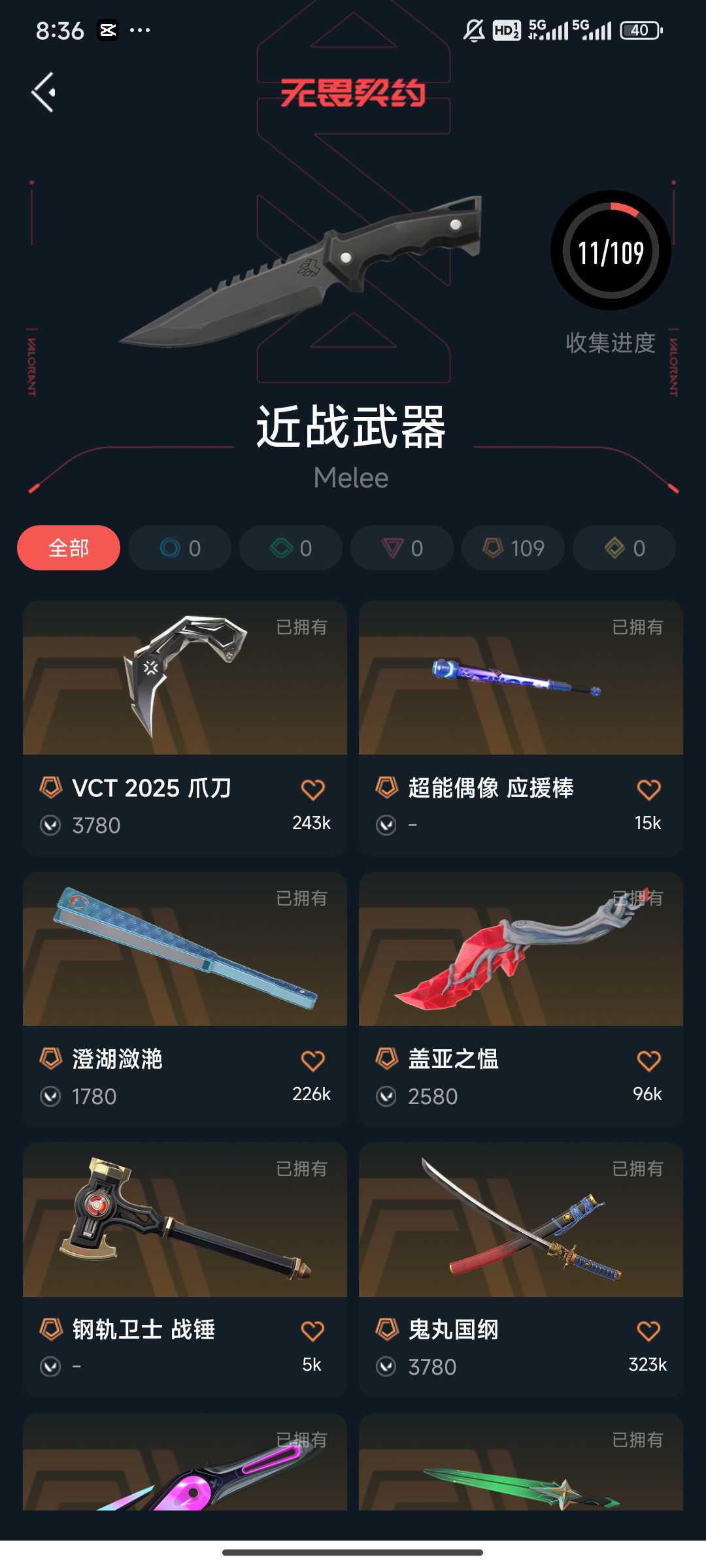This screenshot has width=706, height=1568.
Task: Select the 全部 filter chip
Action: (x=69, y=547)
